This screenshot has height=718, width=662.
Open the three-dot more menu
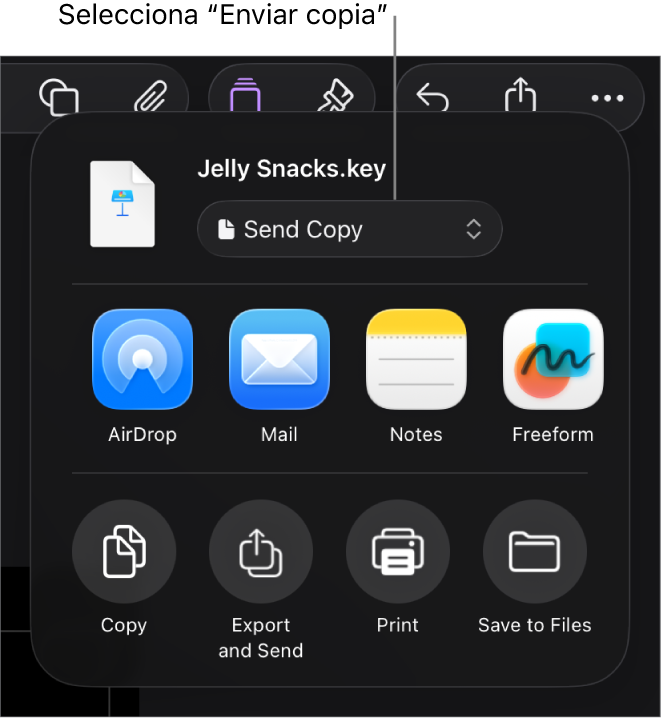[x=607, y=98]
